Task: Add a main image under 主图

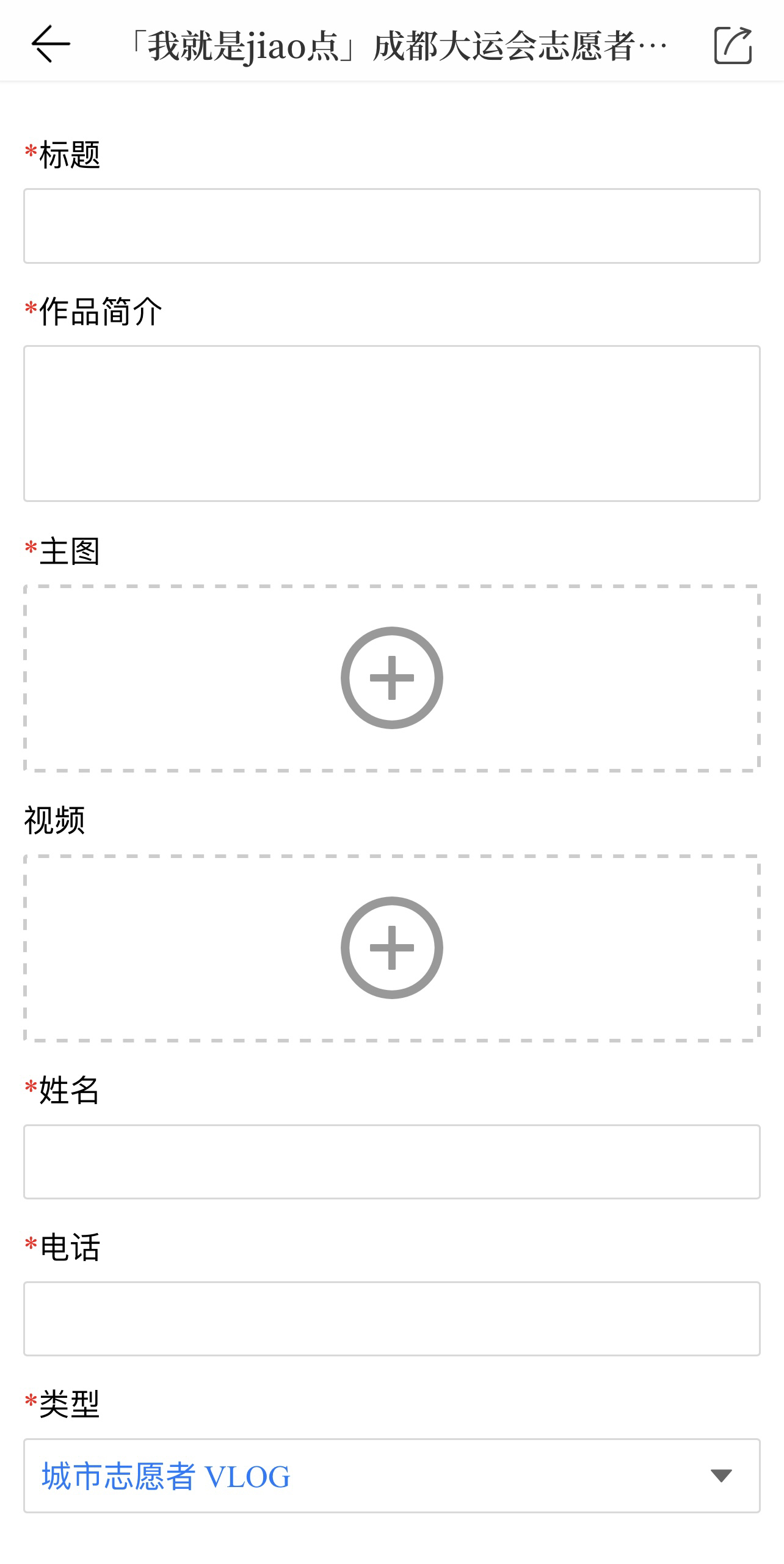Action: [392, 678]
